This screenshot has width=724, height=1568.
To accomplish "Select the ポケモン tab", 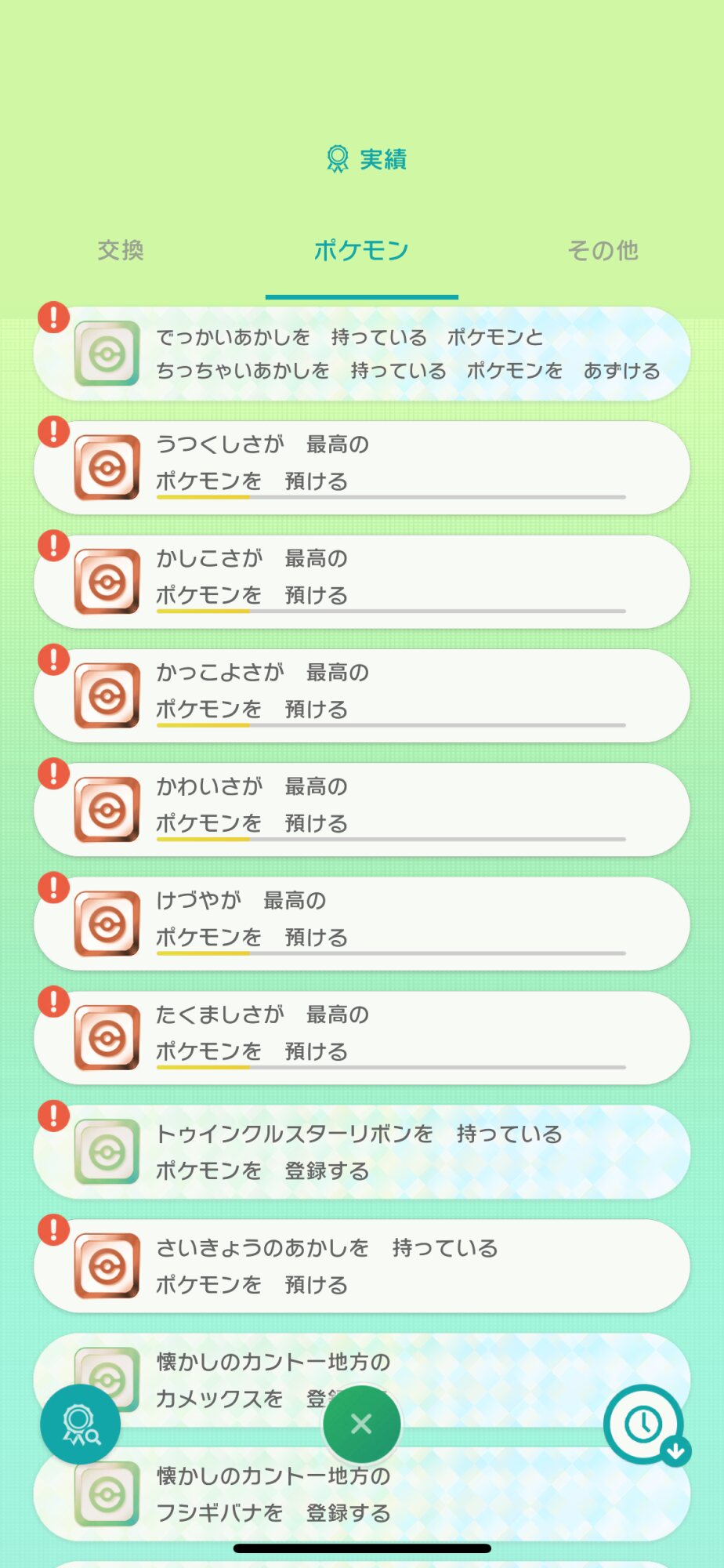I will click(361, 251).
